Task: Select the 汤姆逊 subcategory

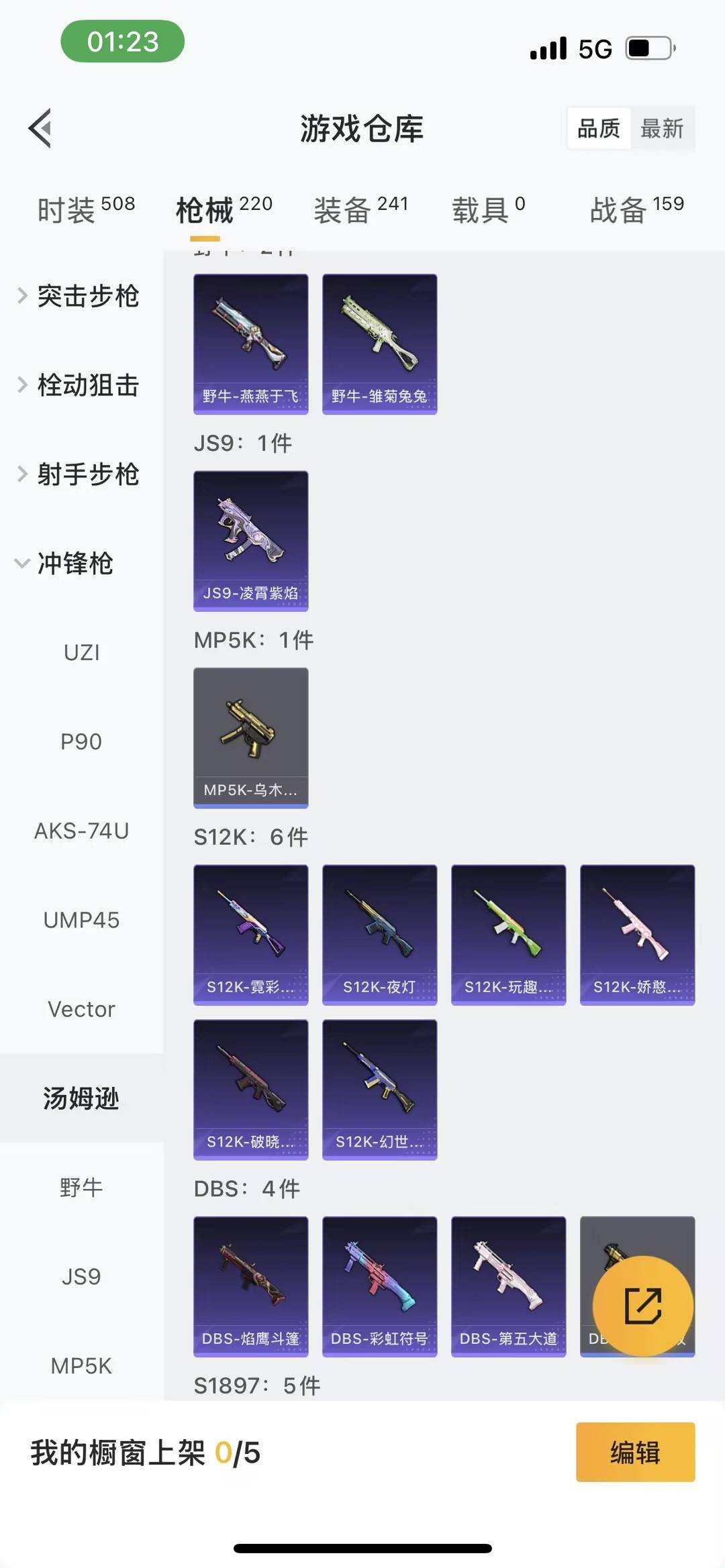Action: coord(82,1098)
